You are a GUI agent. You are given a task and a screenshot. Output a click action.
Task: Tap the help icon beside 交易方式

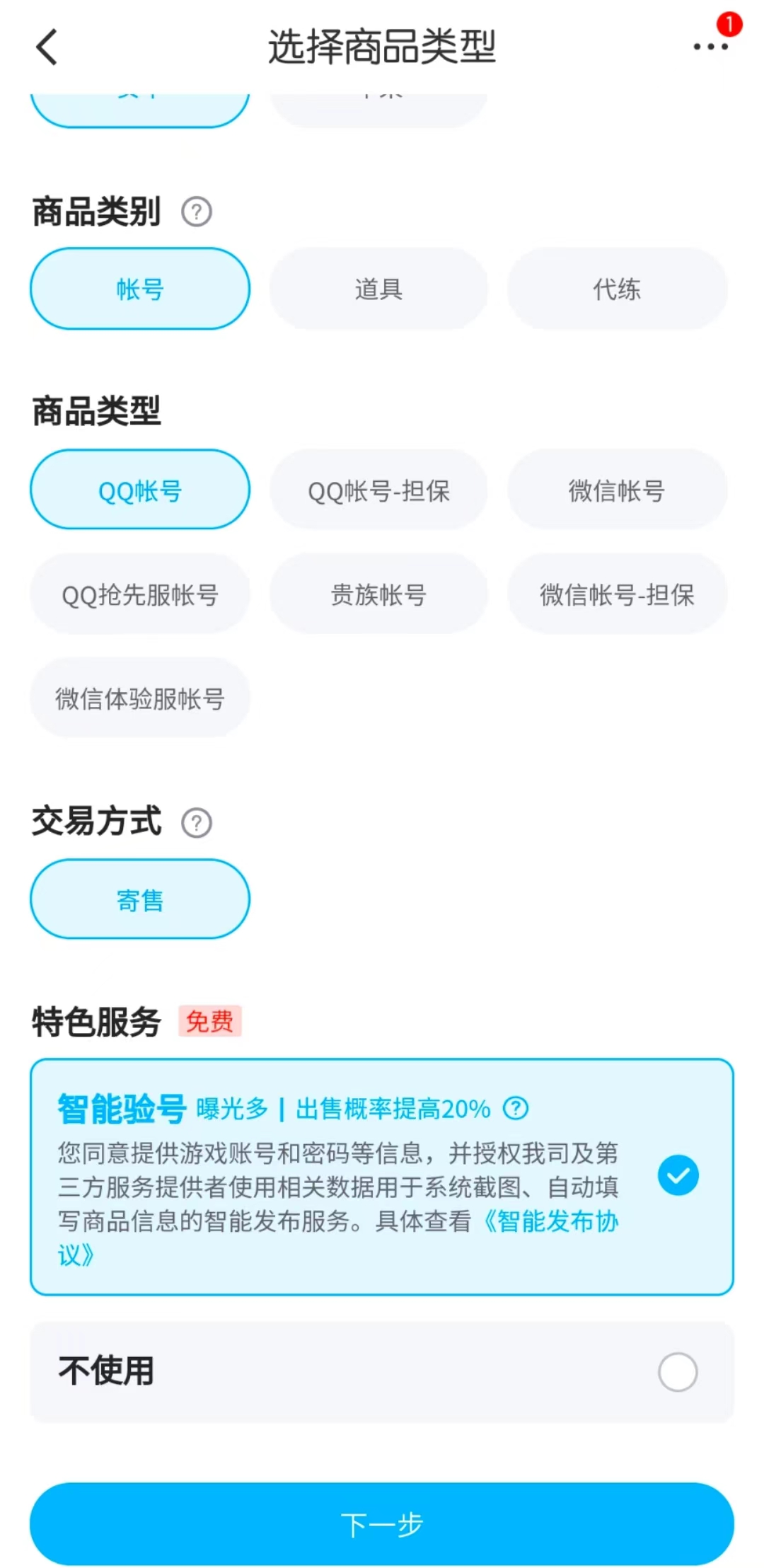coord(197,823)
